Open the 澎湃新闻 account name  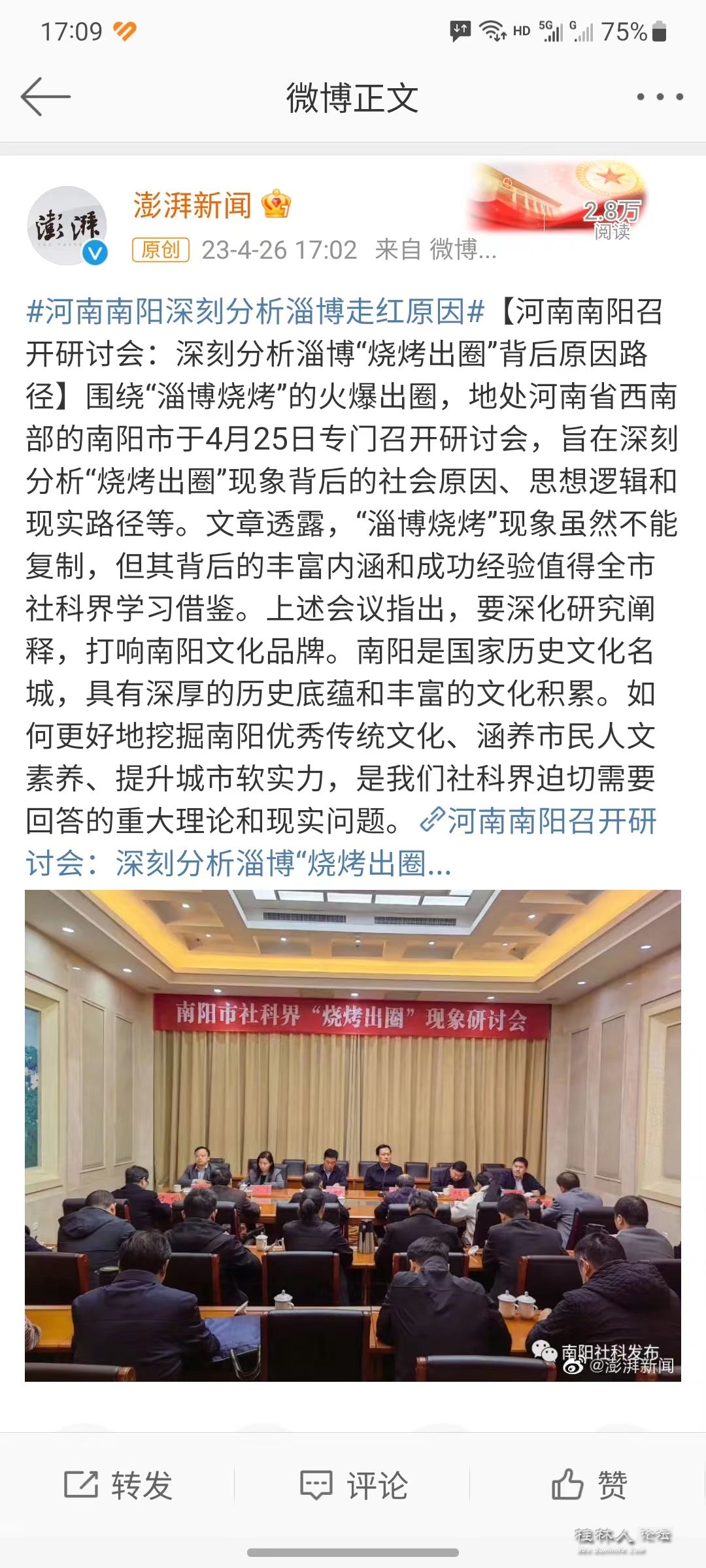coord(192,205)
